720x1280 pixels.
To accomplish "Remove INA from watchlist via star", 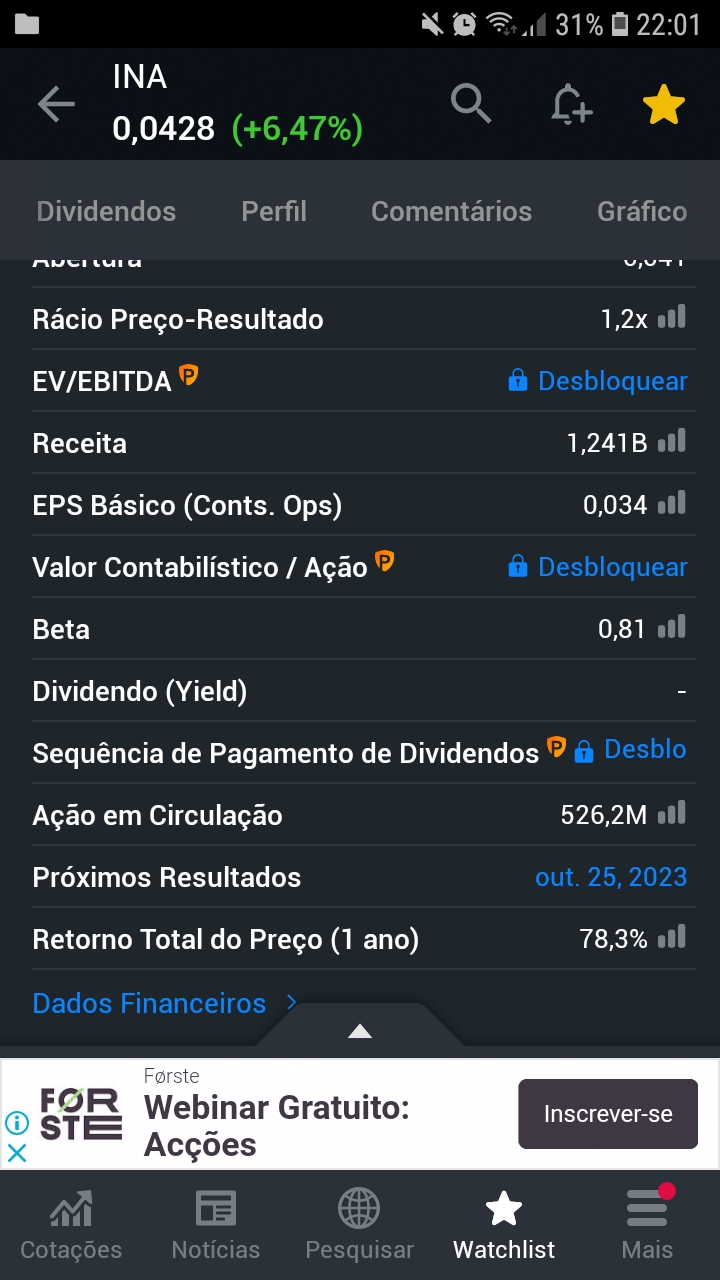I will [x=664, y=104].
